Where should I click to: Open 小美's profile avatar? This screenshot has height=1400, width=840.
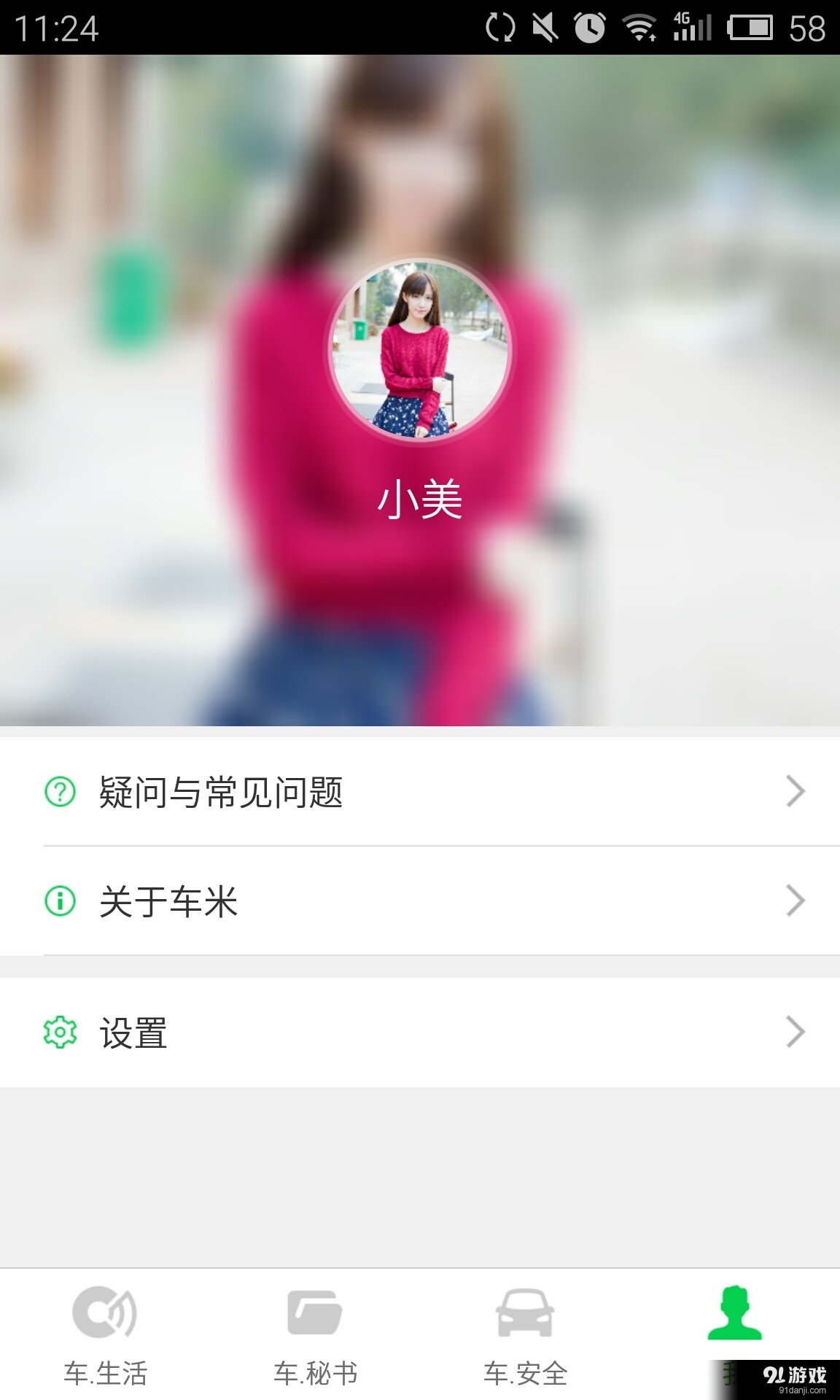click(x=420, y=350)
